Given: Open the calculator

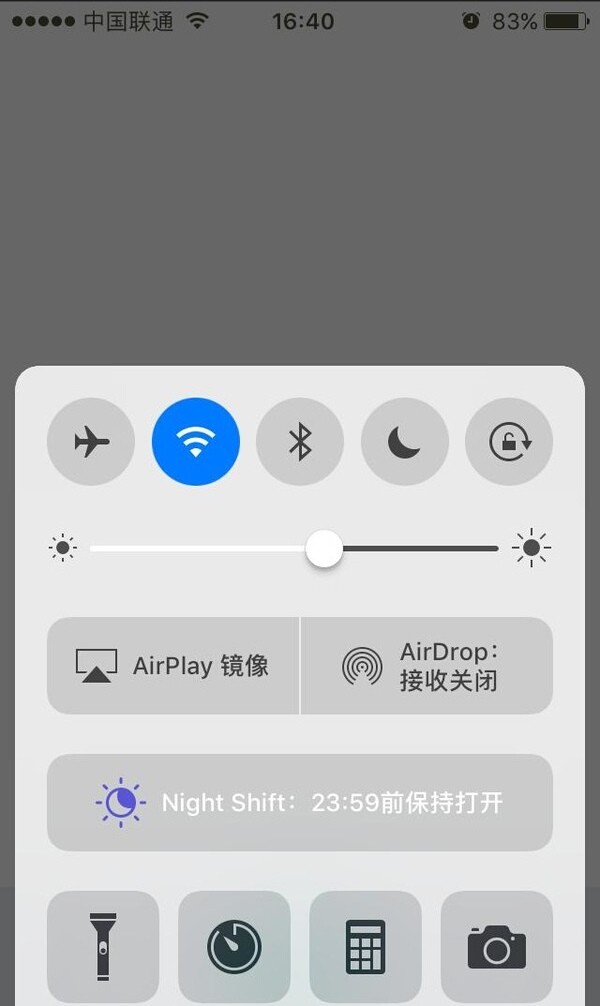Looking at the screenshot, I should [x=365, y=946].
